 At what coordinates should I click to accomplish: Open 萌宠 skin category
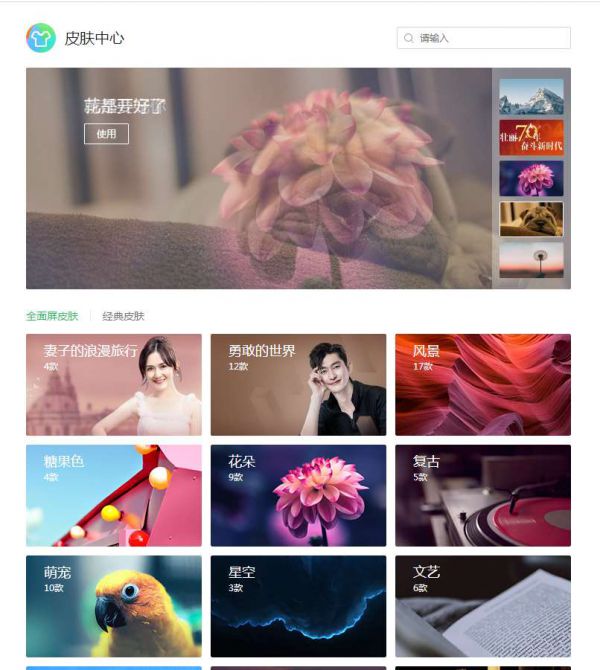coord(113,606)
